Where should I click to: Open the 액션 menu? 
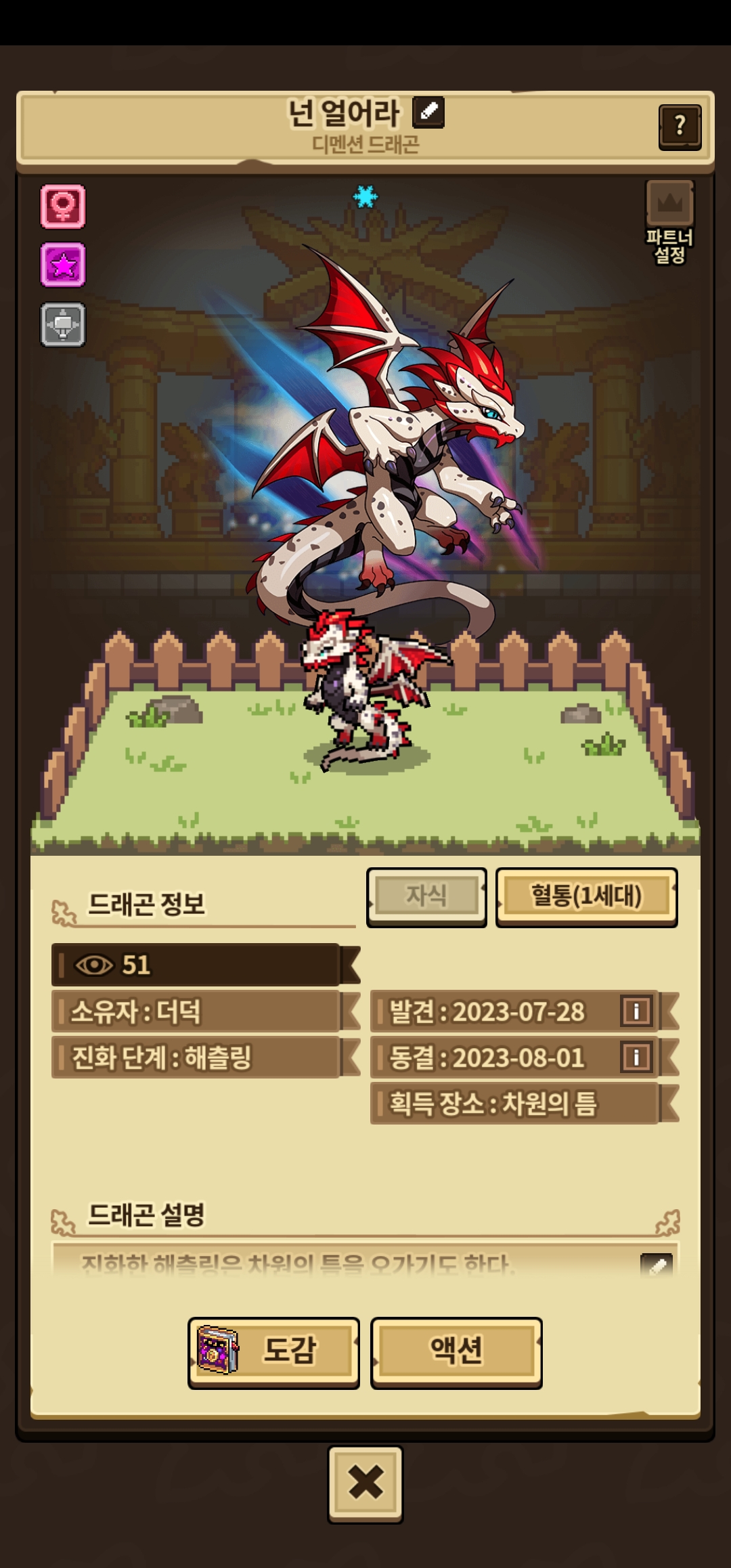click(456, 1351)
